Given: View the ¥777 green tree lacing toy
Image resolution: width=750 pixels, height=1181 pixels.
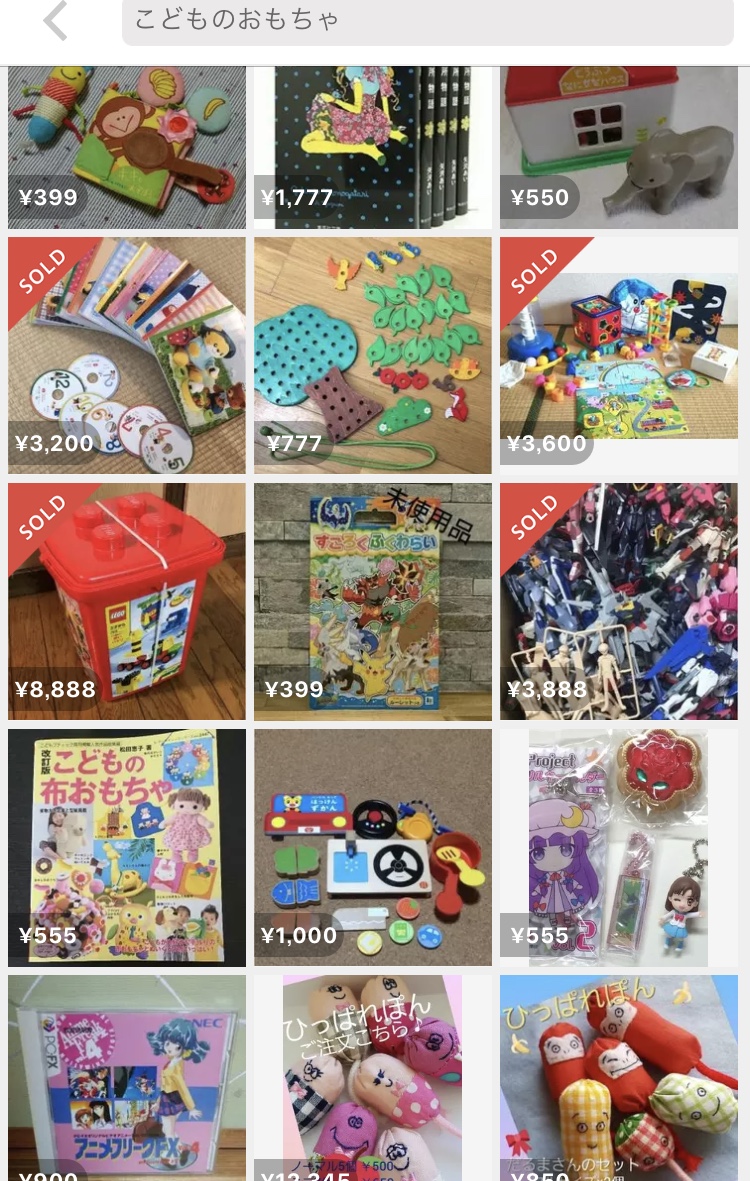Looking at the screenshot, I should point(373,355).
